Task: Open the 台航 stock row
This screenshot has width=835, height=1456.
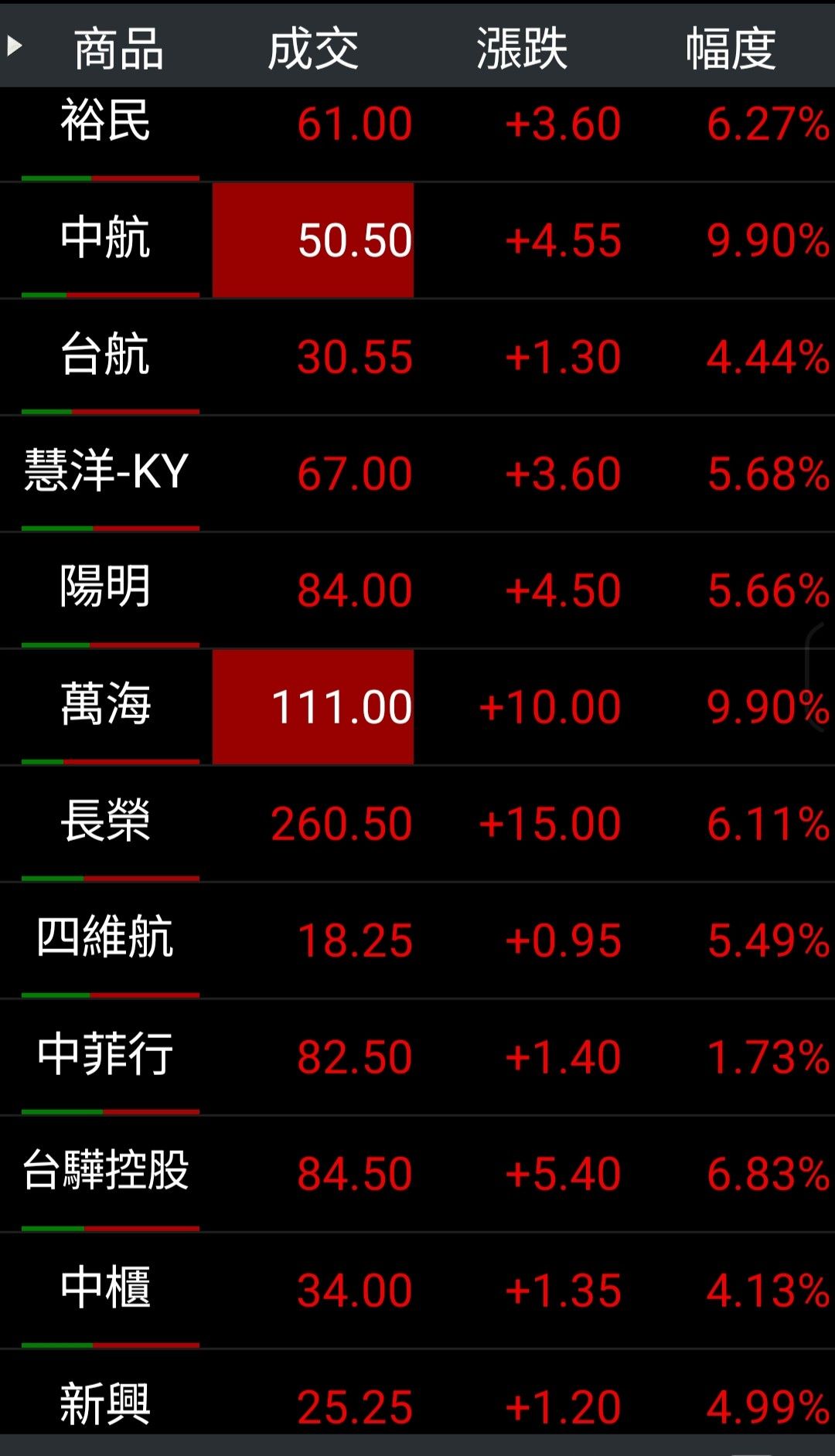Action: pos(417,357)
